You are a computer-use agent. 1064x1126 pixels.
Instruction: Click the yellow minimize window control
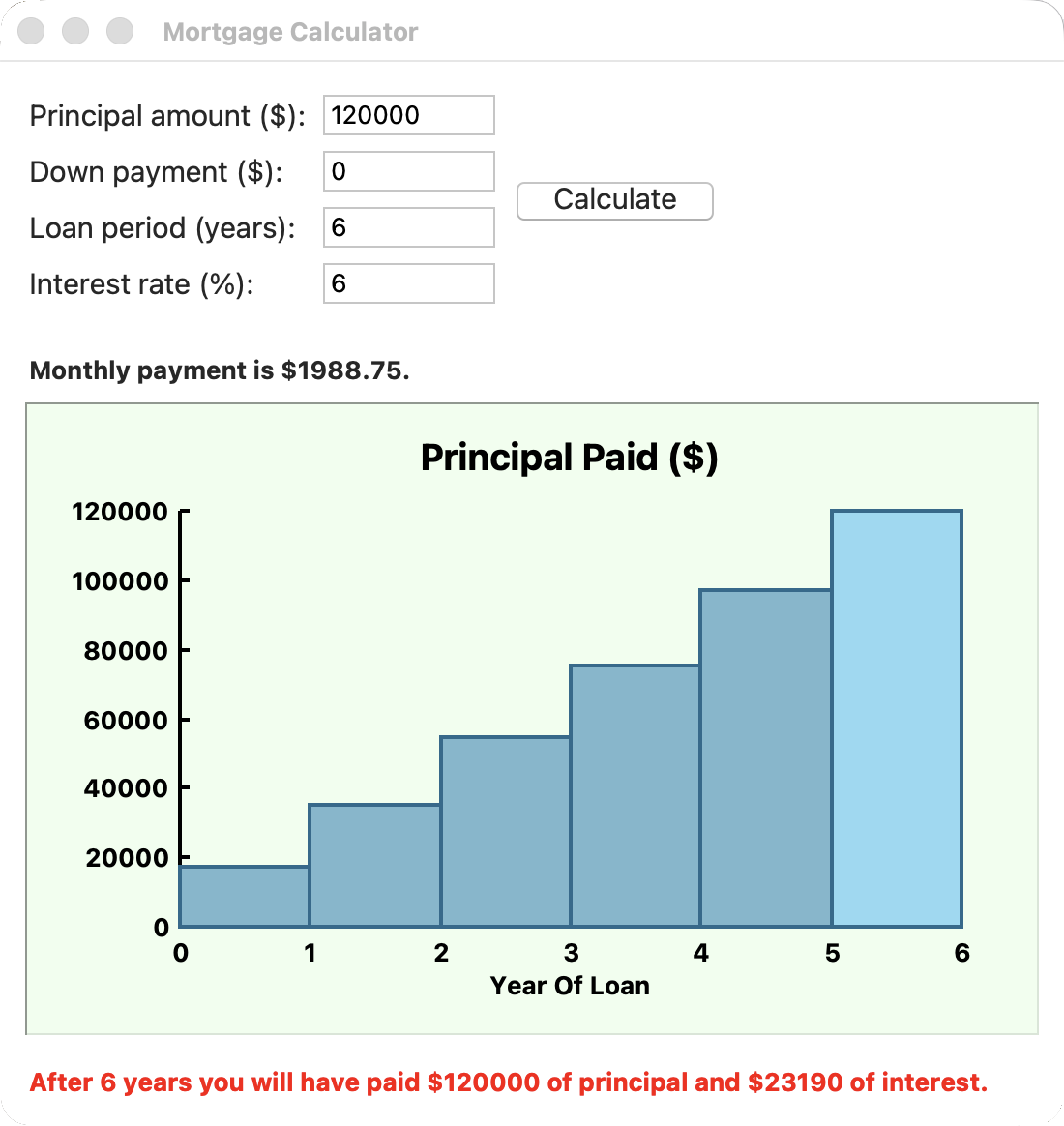75,31
